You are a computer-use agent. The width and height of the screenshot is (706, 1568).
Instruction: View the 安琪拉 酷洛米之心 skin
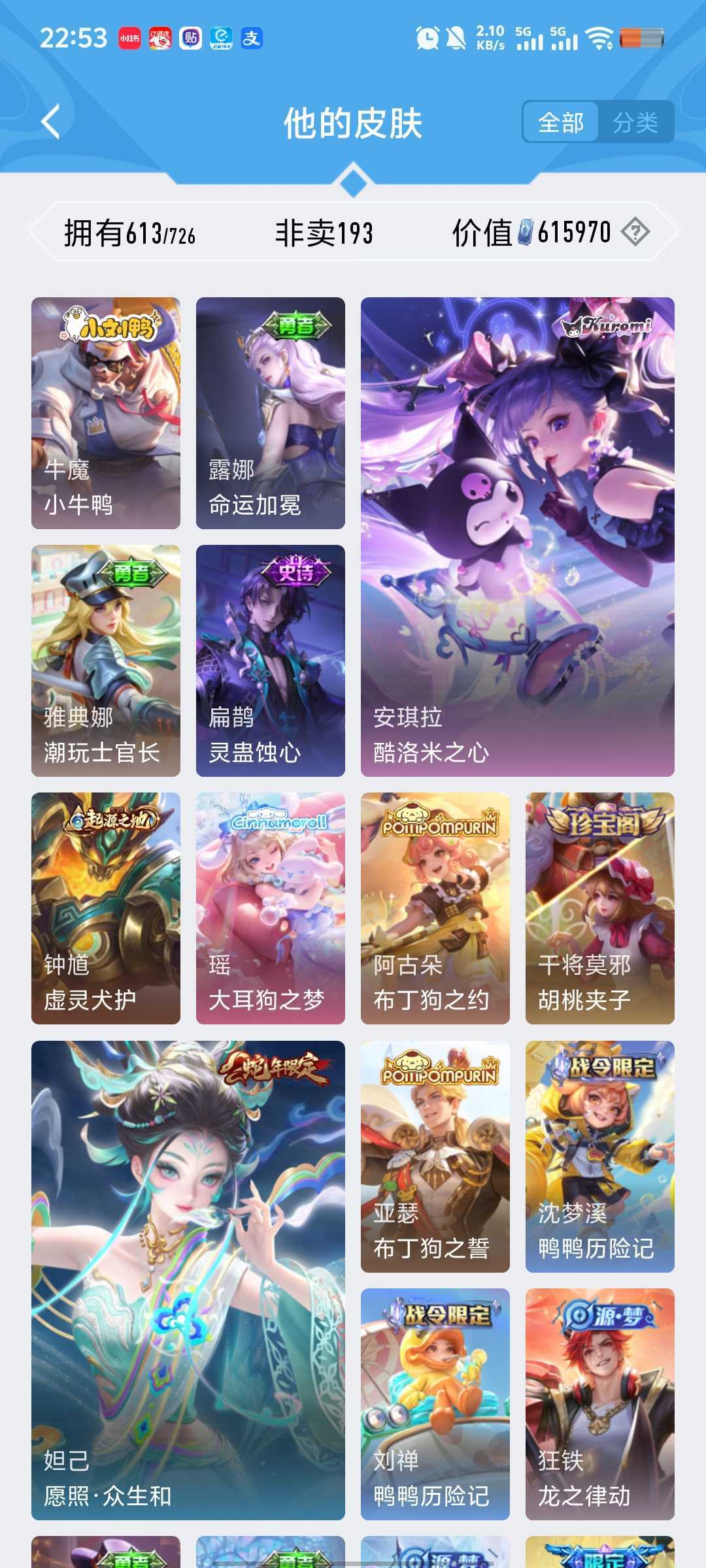518,537
